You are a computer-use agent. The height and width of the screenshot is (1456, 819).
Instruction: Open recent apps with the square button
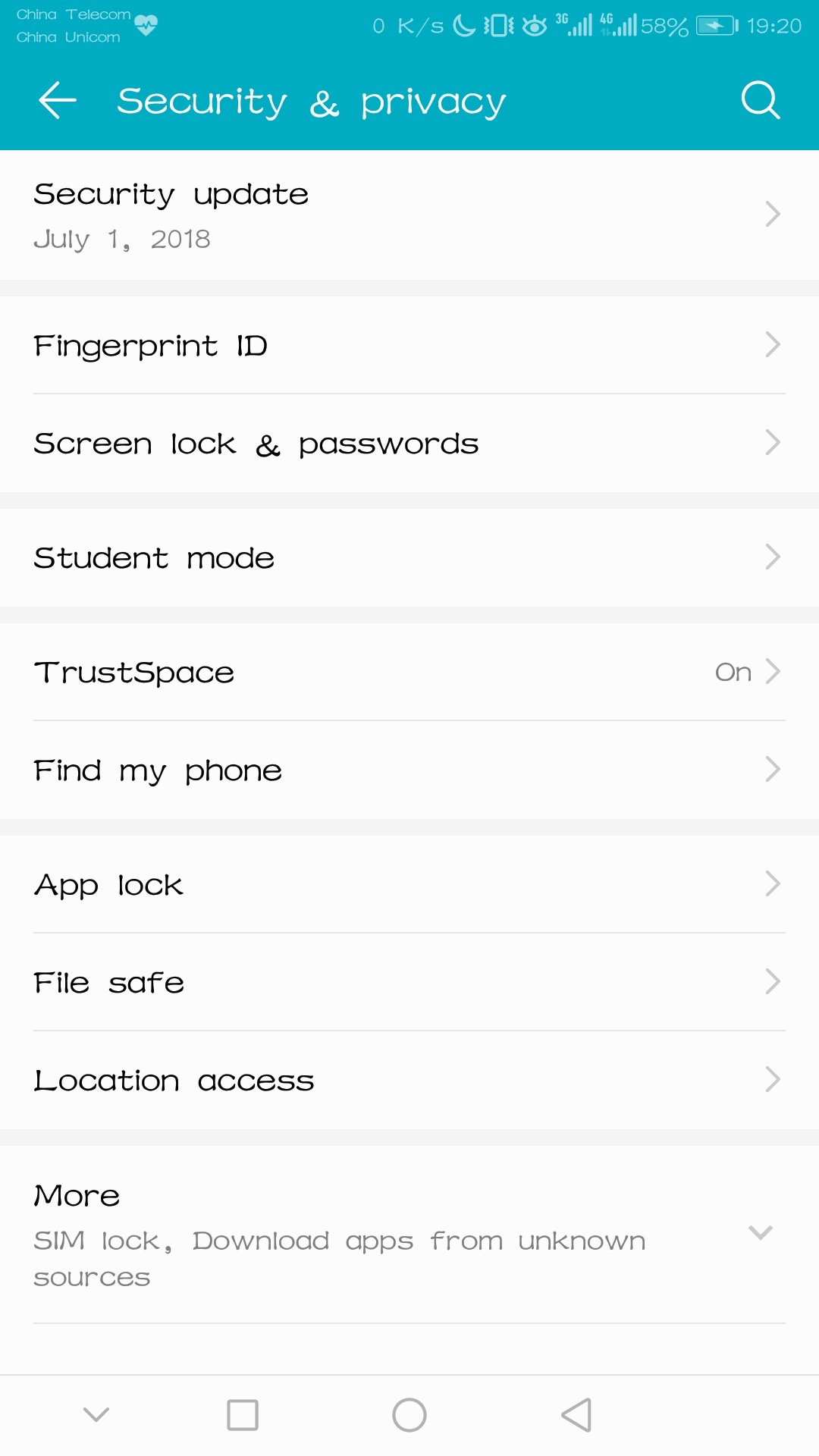click(x=243, y=1415)
